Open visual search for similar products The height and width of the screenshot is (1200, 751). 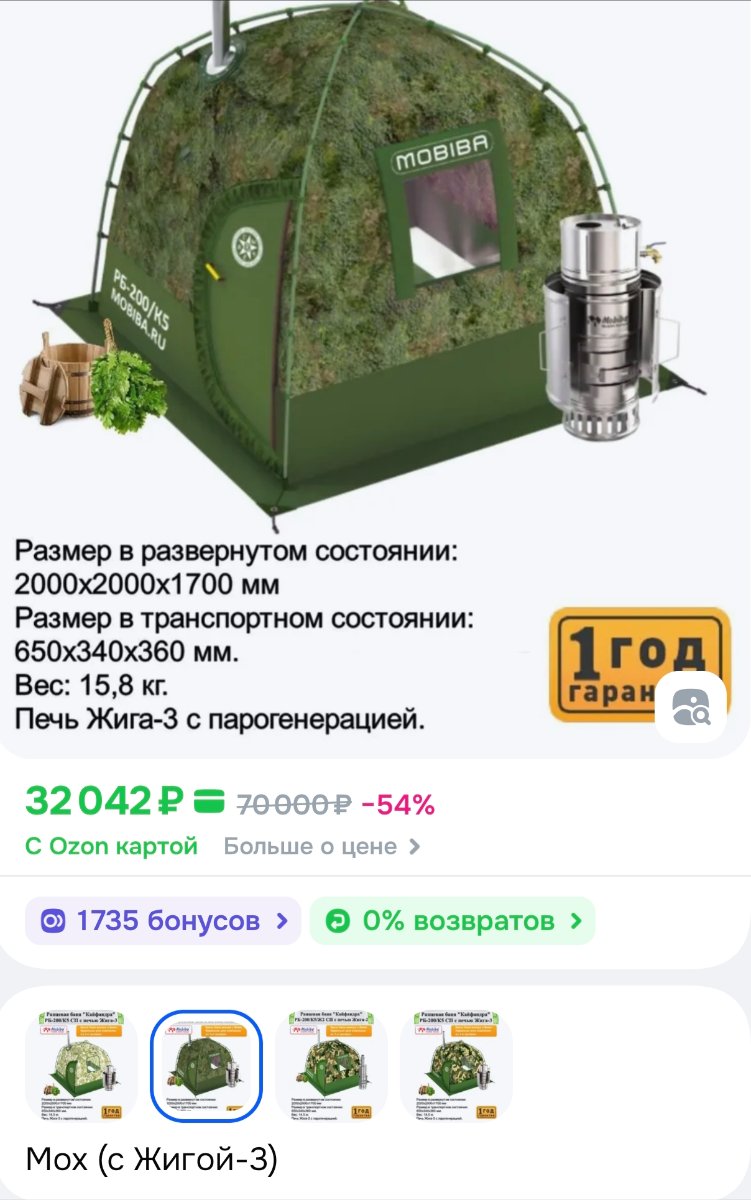point(691,707)
